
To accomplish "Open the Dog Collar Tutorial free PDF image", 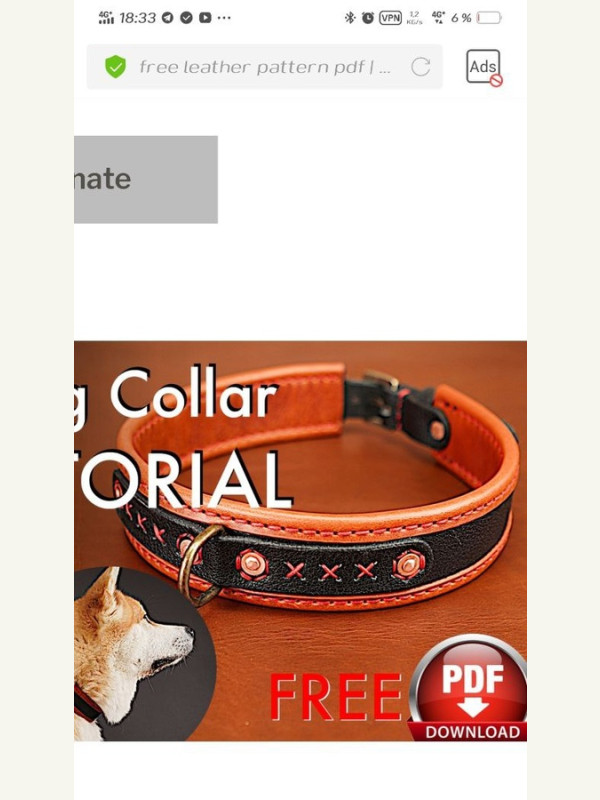I will click(x=300, y=540).
